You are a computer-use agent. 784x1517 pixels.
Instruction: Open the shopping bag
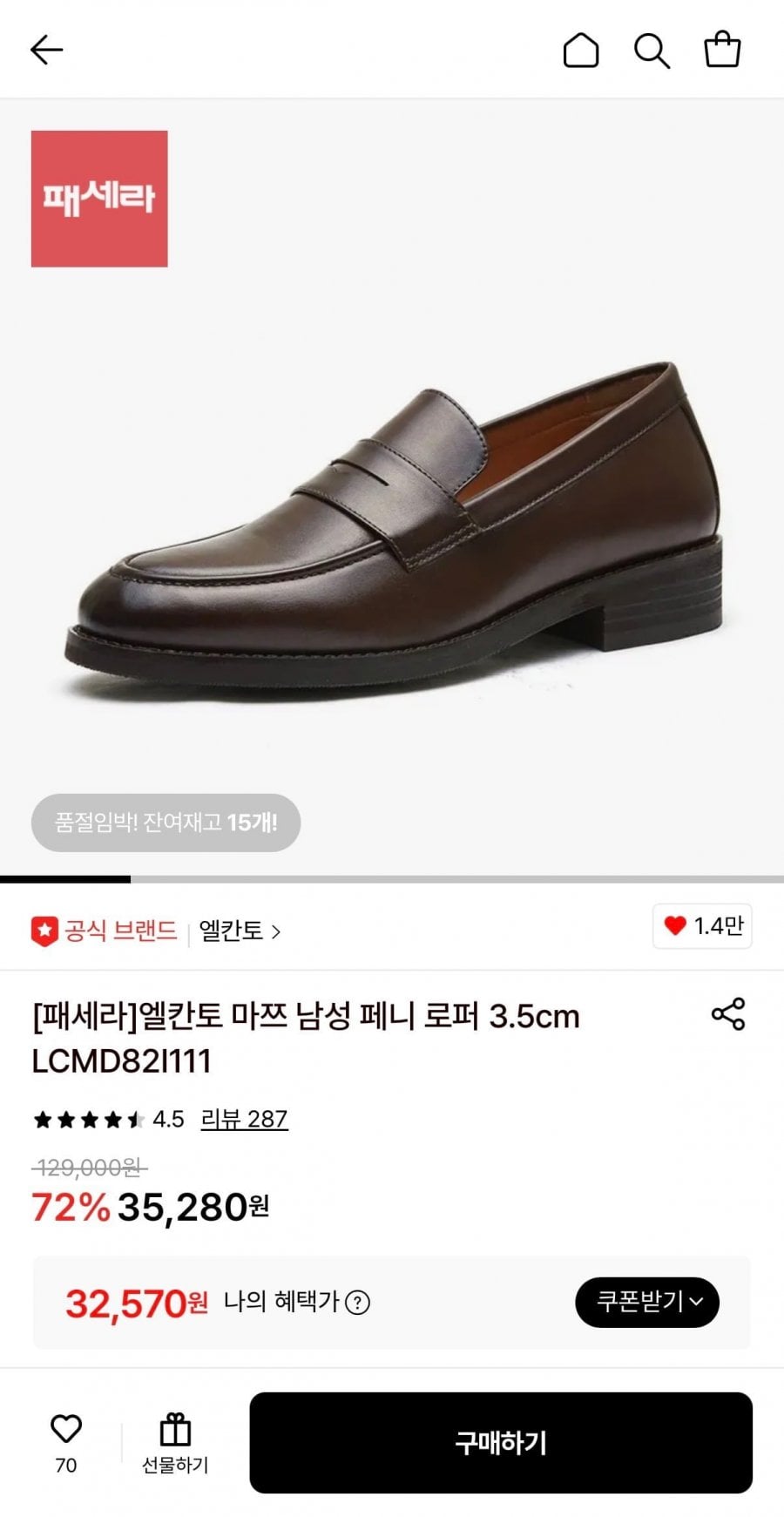click(722, 50)
